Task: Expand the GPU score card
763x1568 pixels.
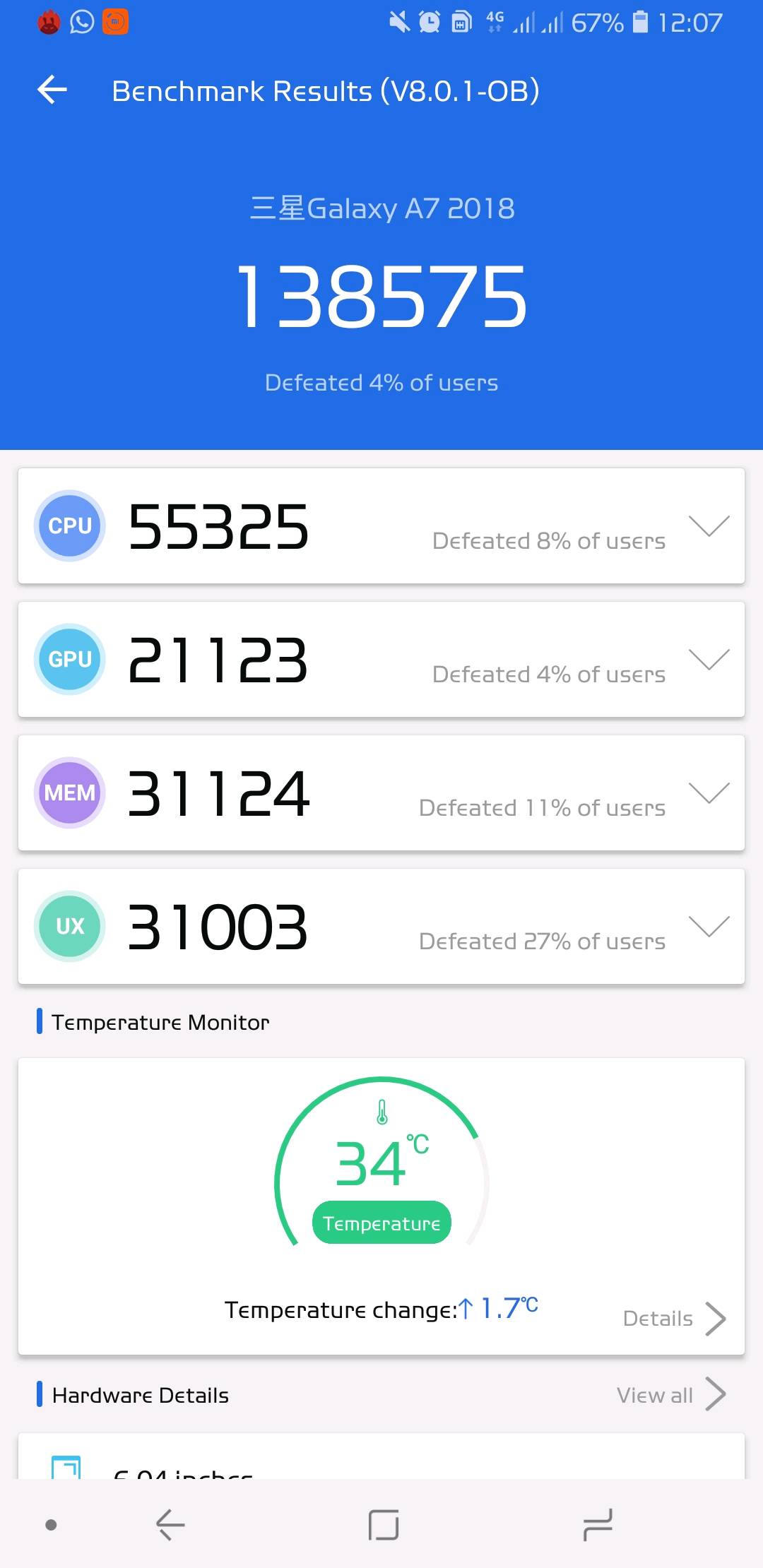Action: click(709, 660)
